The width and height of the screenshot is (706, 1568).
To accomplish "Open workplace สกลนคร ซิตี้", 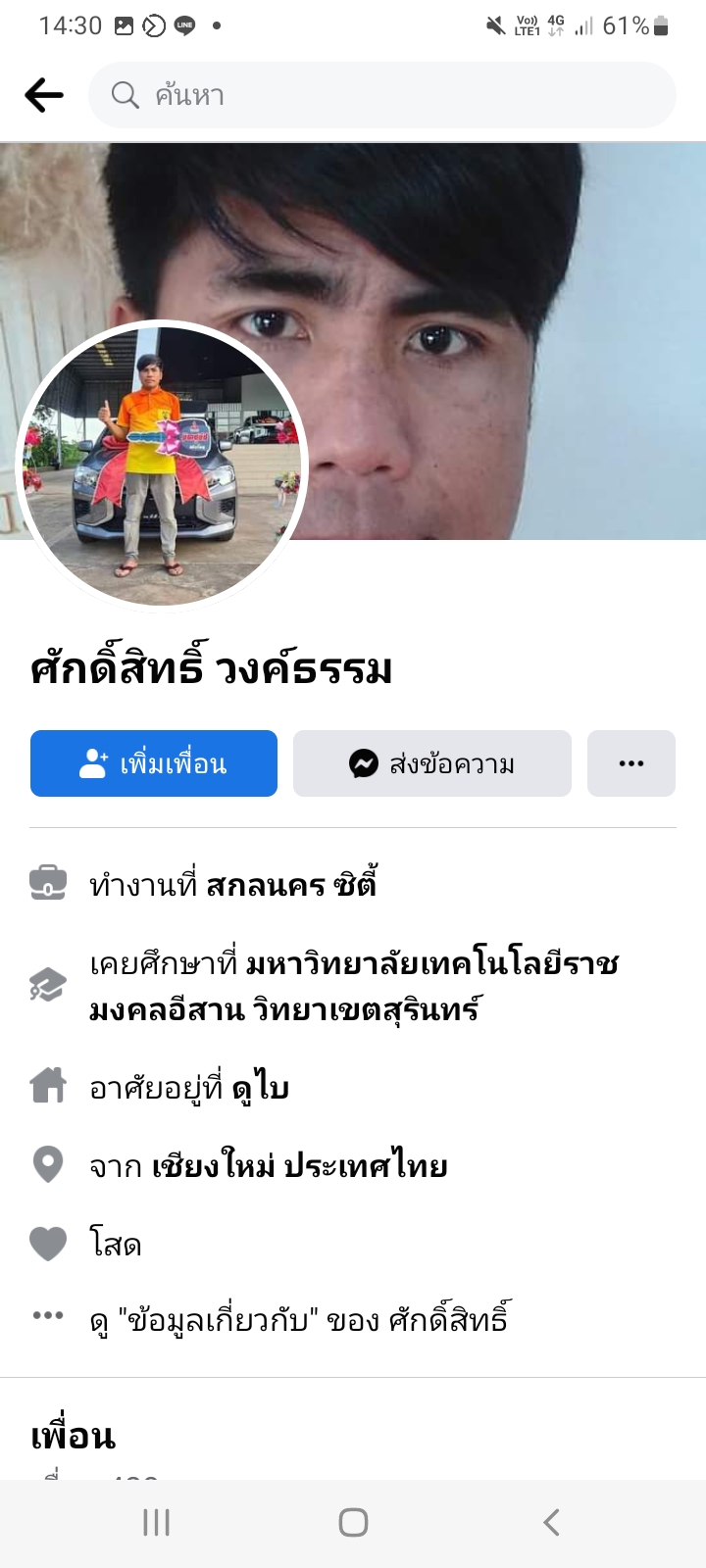I will [291, 885].
